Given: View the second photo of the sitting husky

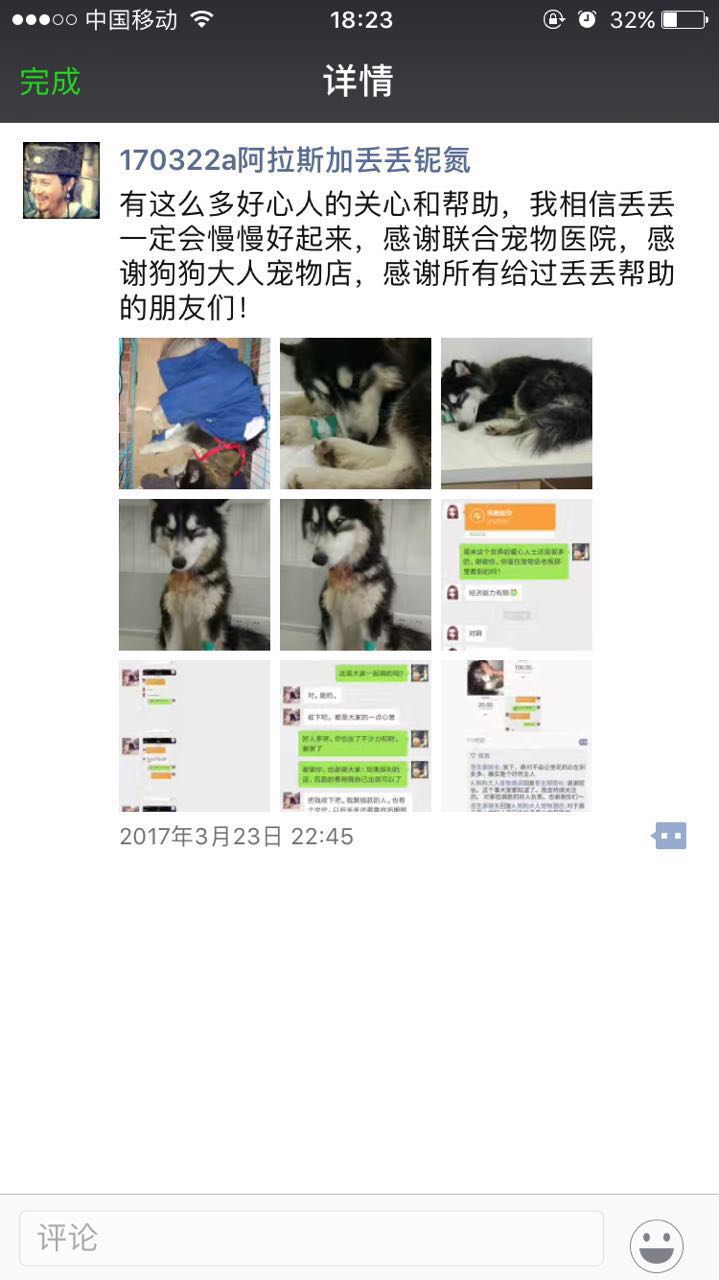Looking at the screenshot, I should [355, 575].
